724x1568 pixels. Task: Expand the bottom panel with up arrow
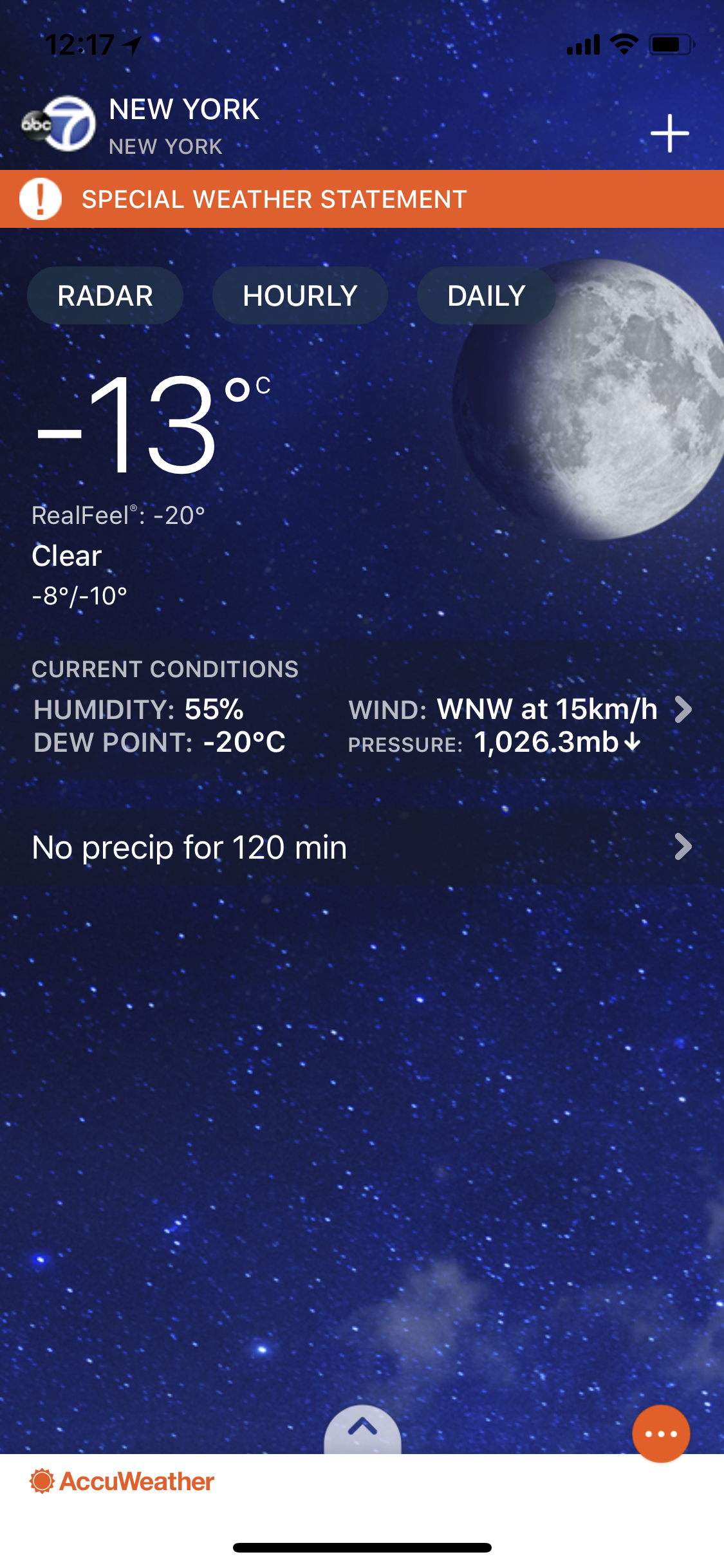point(362,1429)
